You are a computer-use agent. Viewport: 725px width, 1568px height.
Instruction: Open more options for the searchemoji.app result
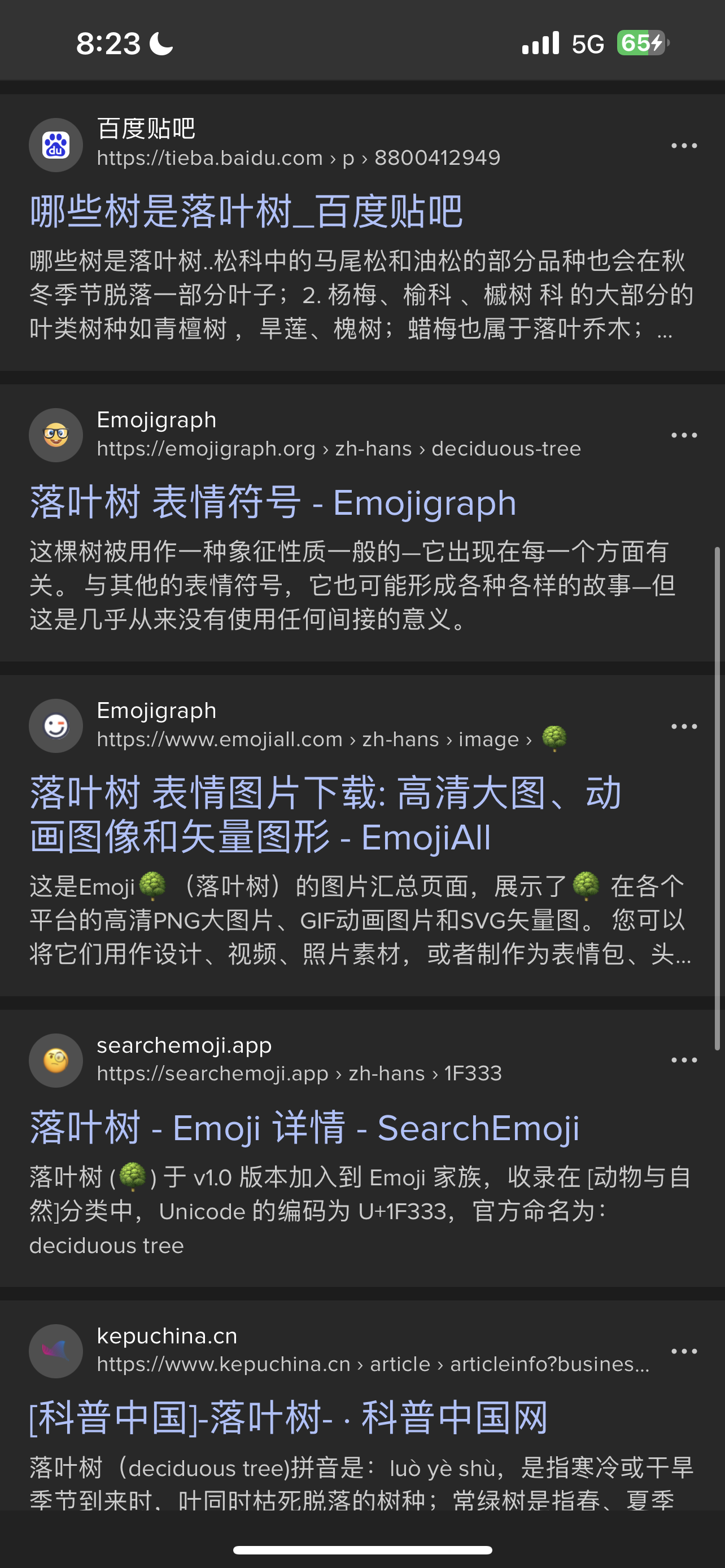684,1060
